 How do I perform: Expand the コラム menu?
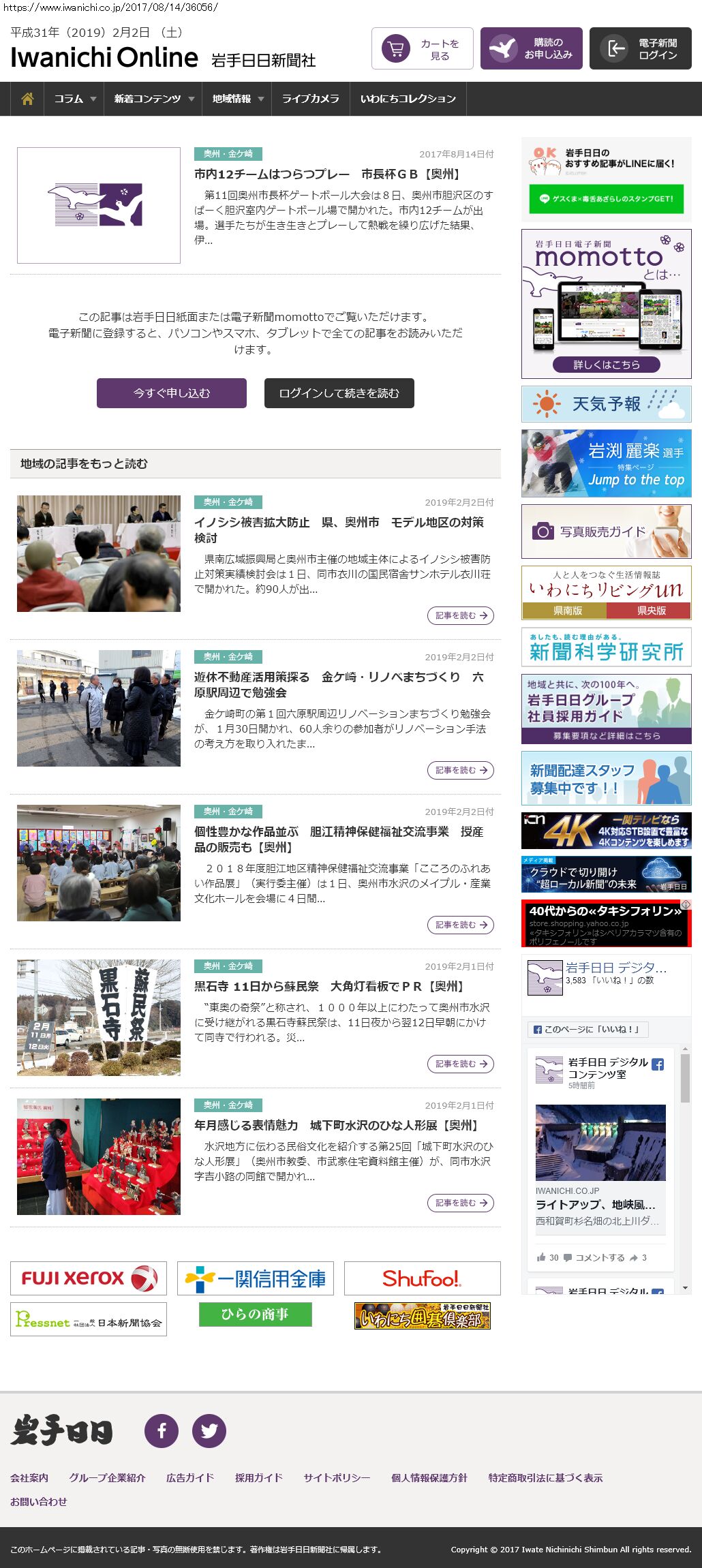(74, 99)
